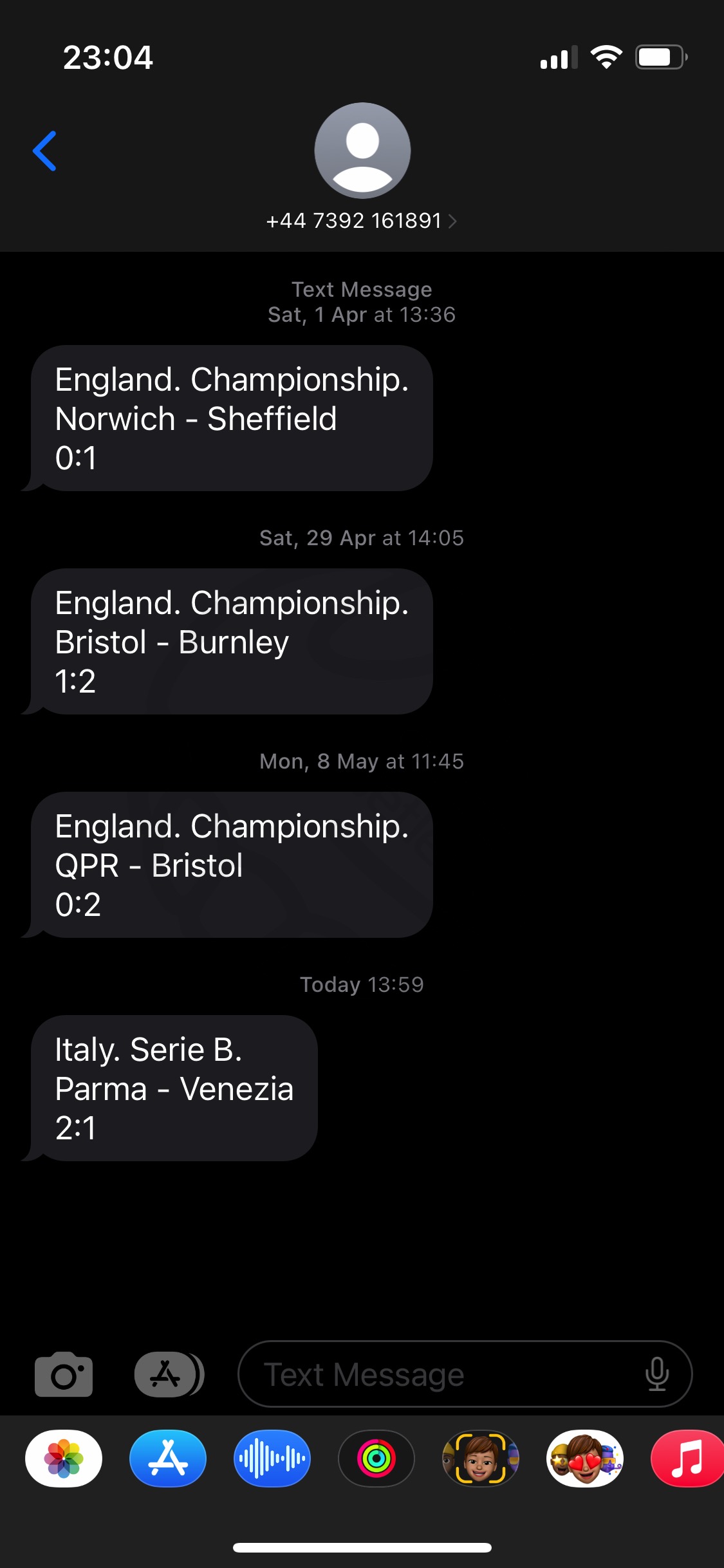Open the Fitness activity rings app
Screen dimensions: 724x1568
pos(376,1459)
